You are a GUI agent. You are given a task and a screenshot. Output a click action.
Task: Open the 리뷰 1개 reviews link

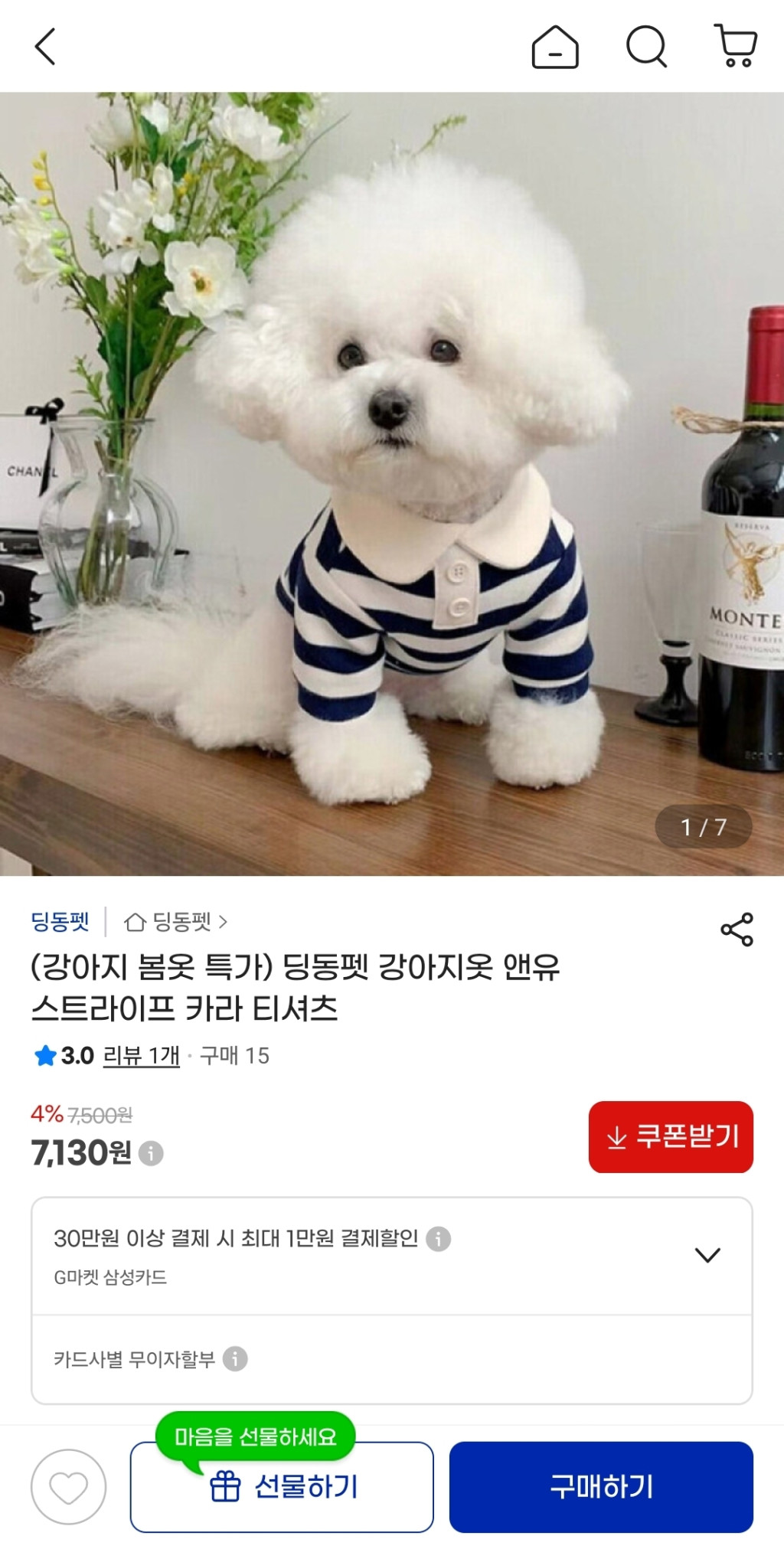click(141, 1056)
